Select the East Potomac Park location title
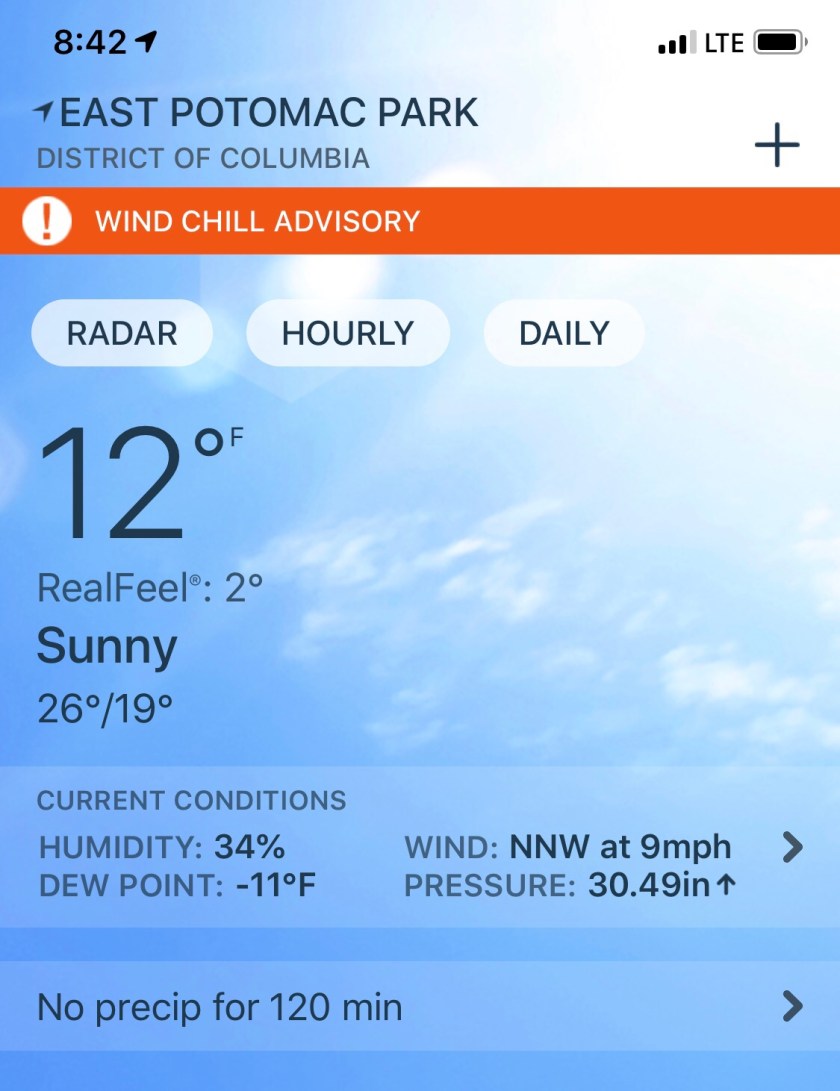 (269, 114)
